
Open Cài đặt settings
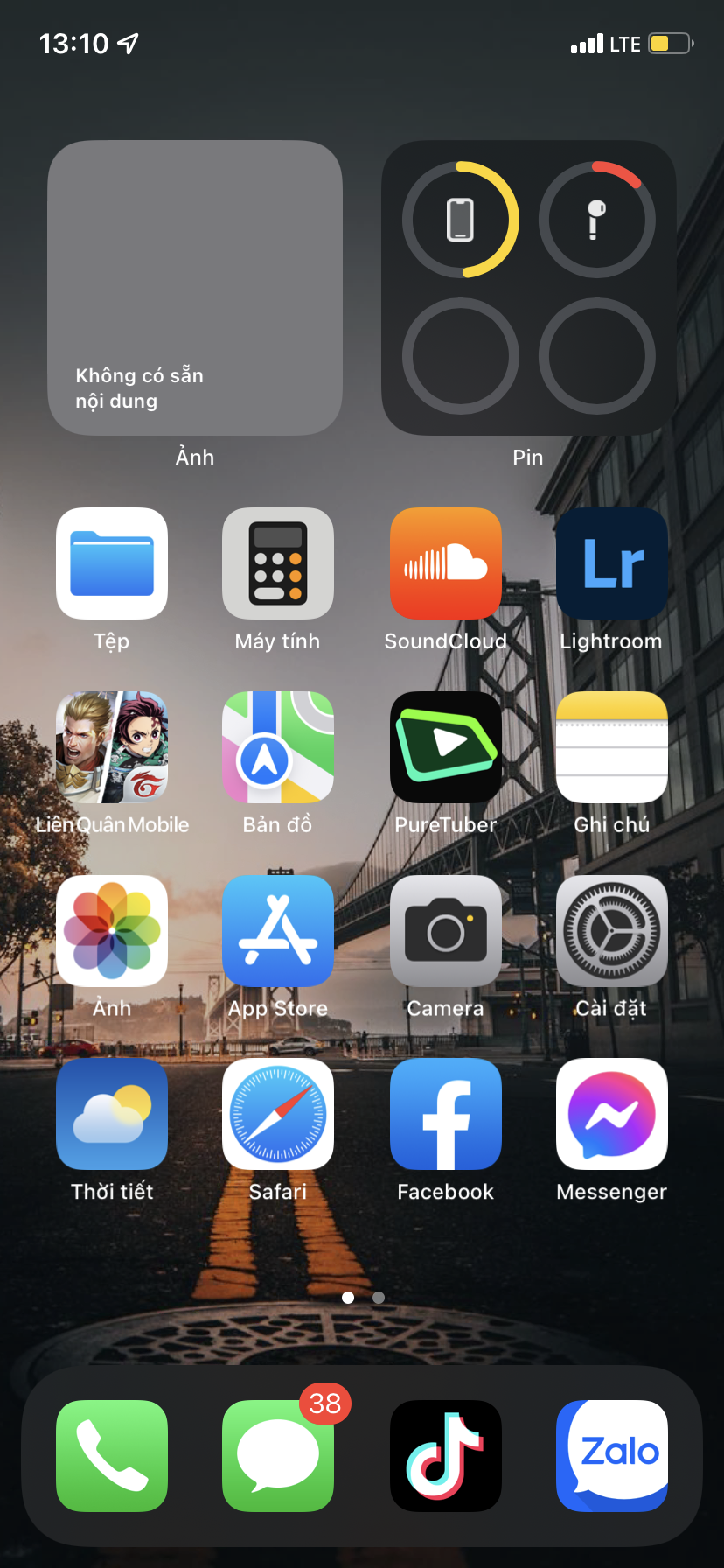612,931
